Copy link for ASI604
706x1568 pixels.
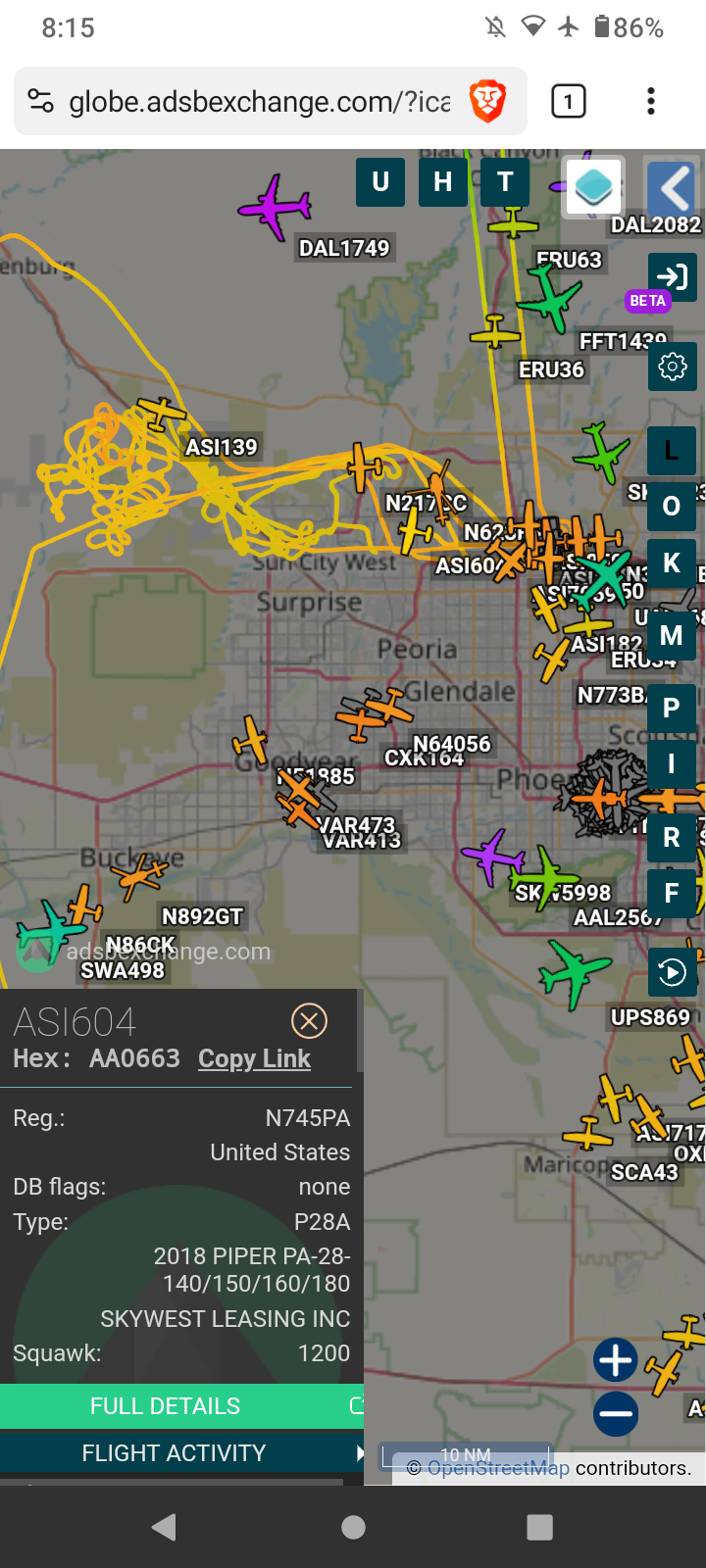(x=254, y=1058)
